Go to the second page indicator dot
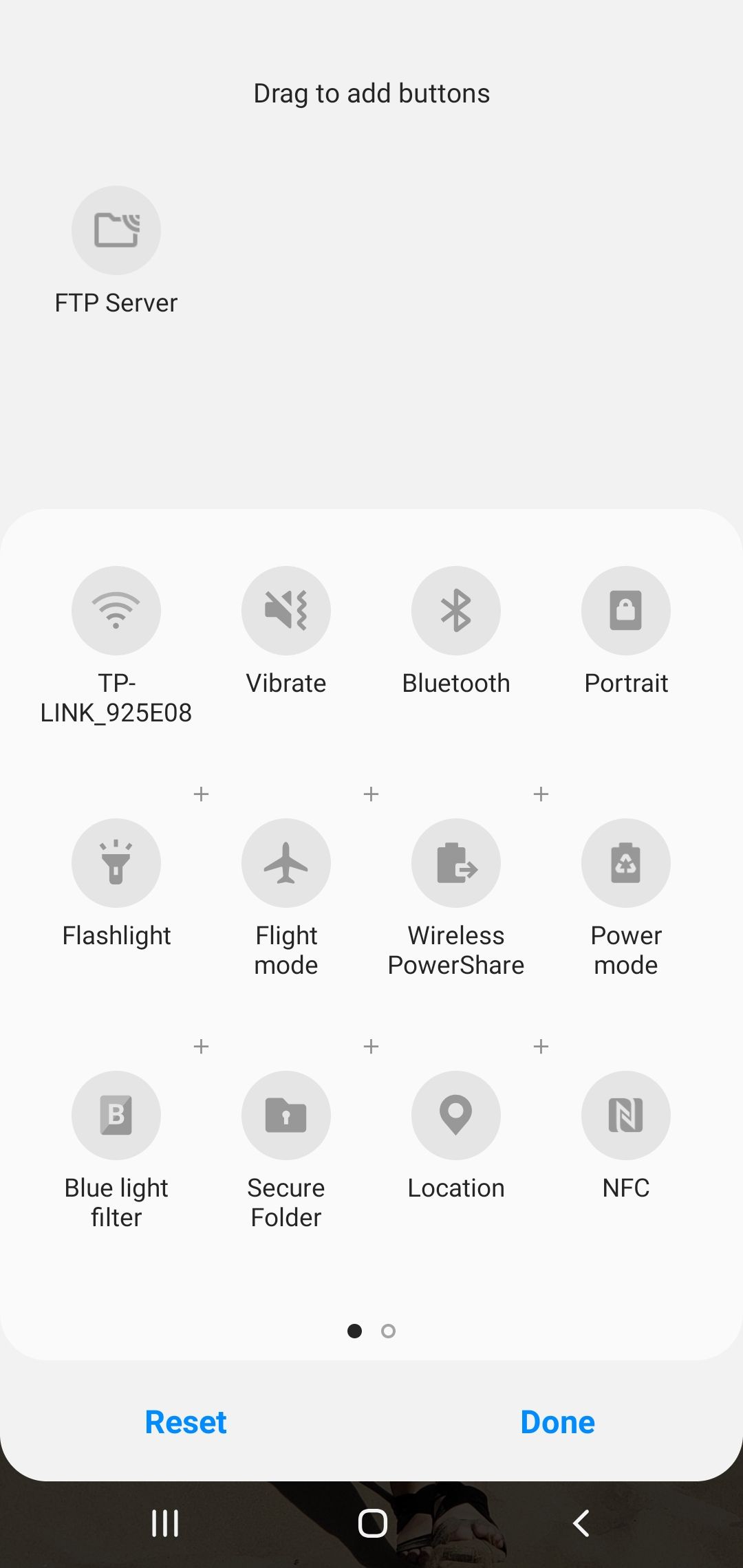This screenshot has width=743, height=1568. coord(389,1331)
